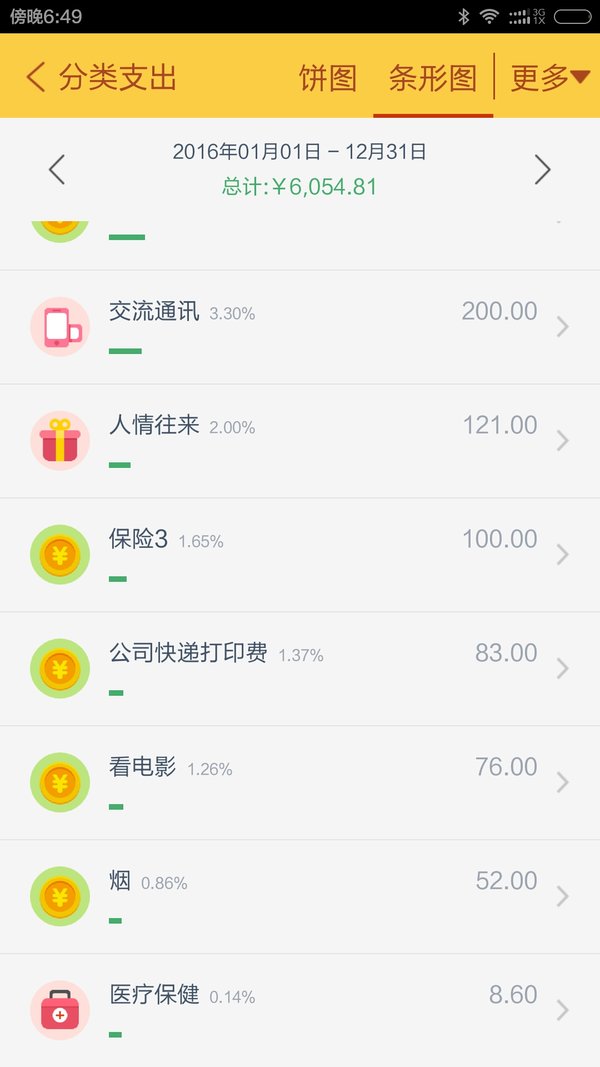This screenshot has height=1067, width=600.
Task: Open the 烟 expense row
Action: [x=300, y=897]
